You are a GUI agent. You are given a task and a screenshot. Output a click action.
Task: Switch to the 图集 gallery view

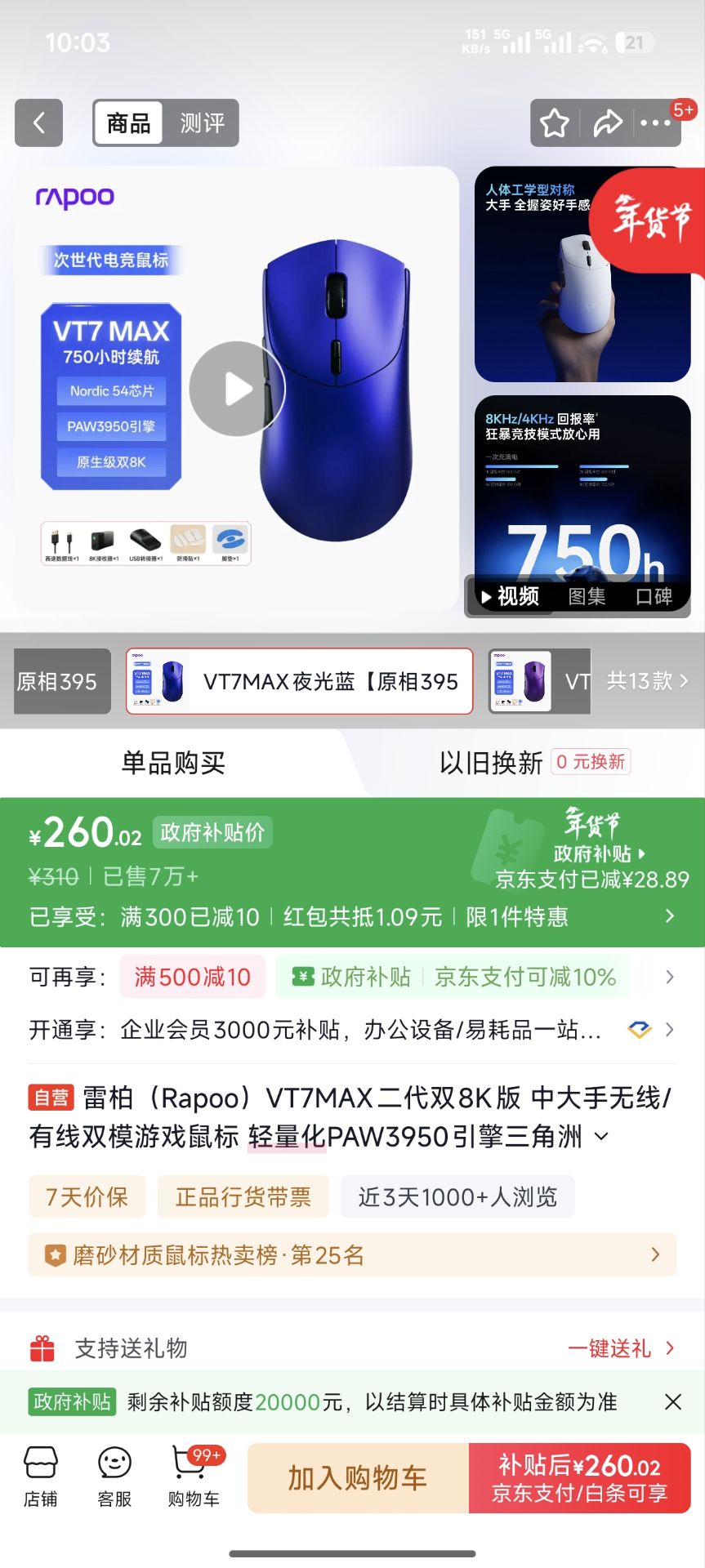(x=587, y=597)
